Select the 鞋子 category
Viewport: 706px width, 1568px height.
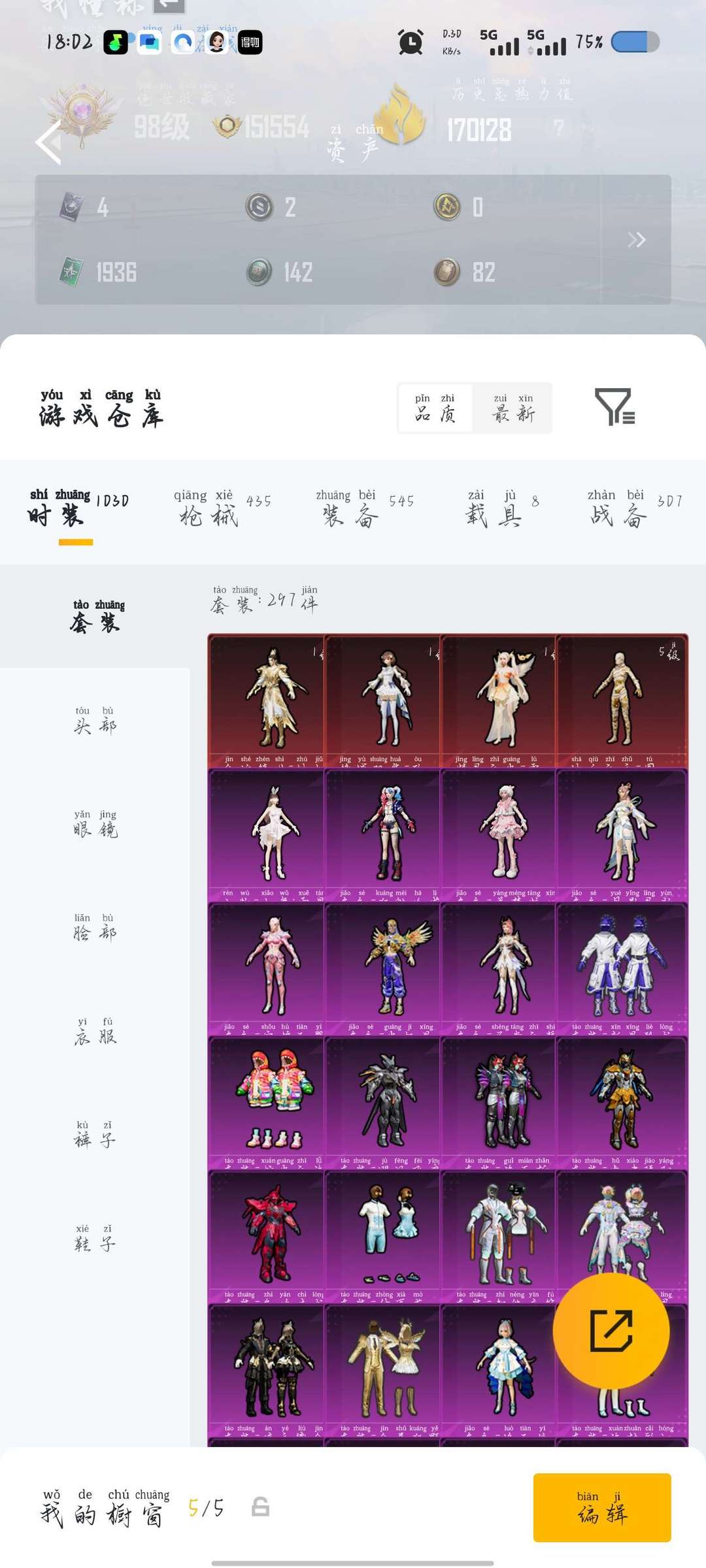tap(95, 1238)
